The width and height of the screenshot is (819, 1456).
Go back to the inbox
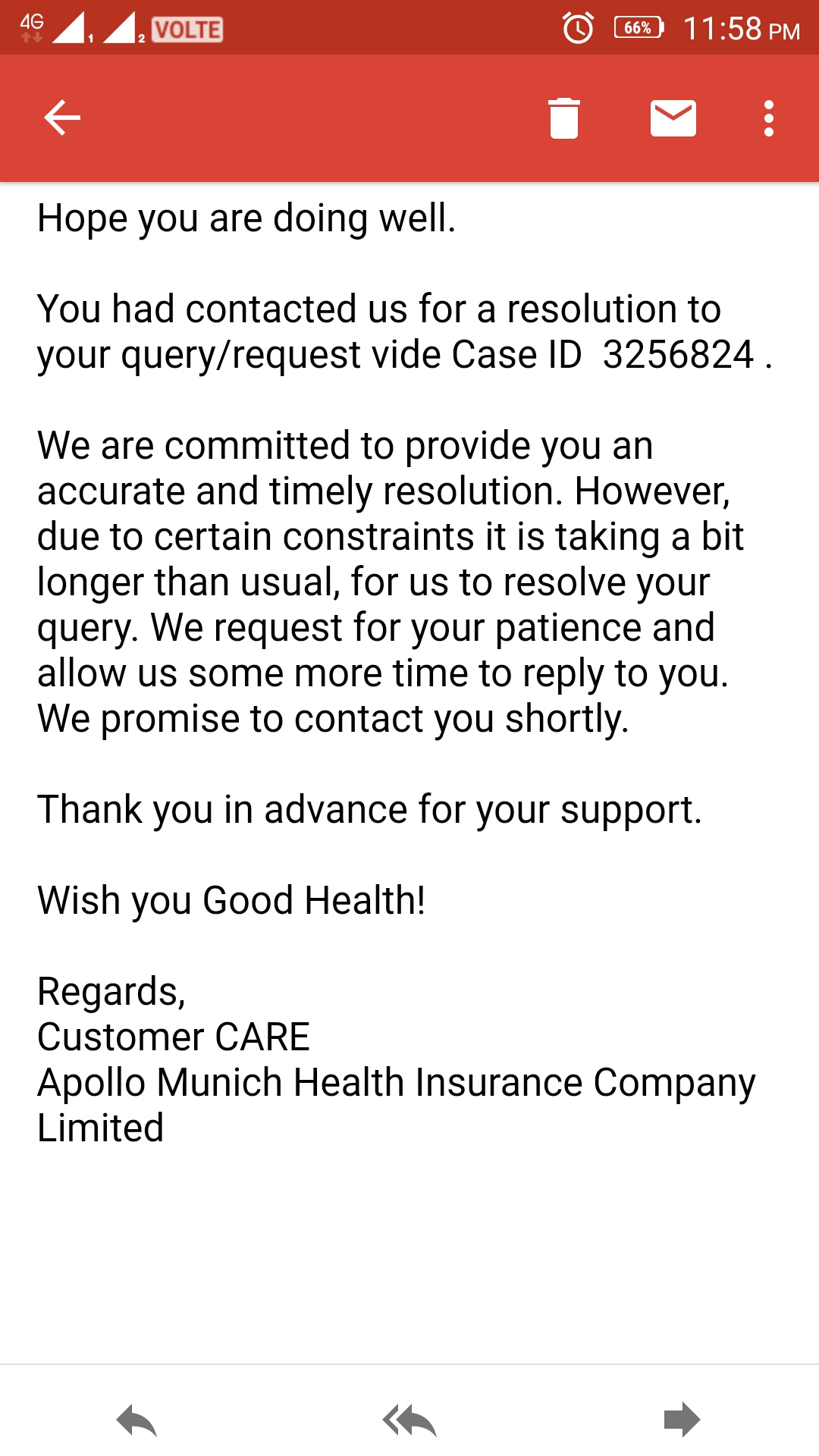[62, 118]
